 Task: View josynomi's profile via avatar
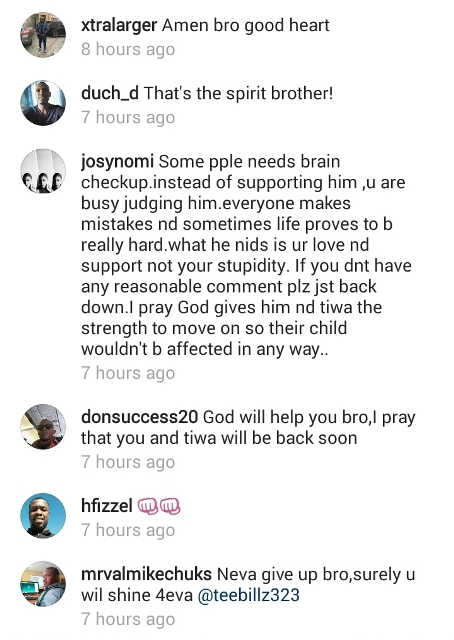click(43, 171)
